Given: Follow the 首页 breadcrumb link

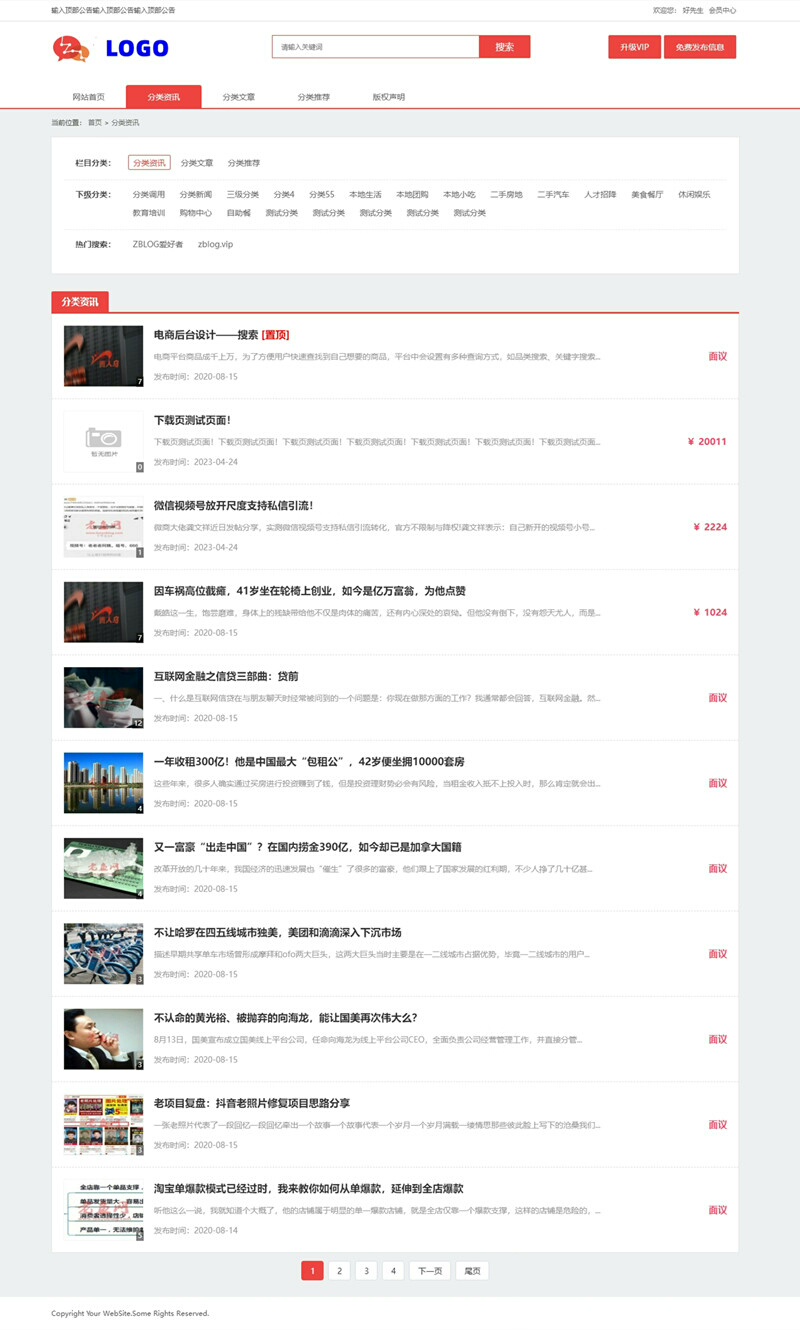Looking at the screenshot, I should click(x=94, y=122).
